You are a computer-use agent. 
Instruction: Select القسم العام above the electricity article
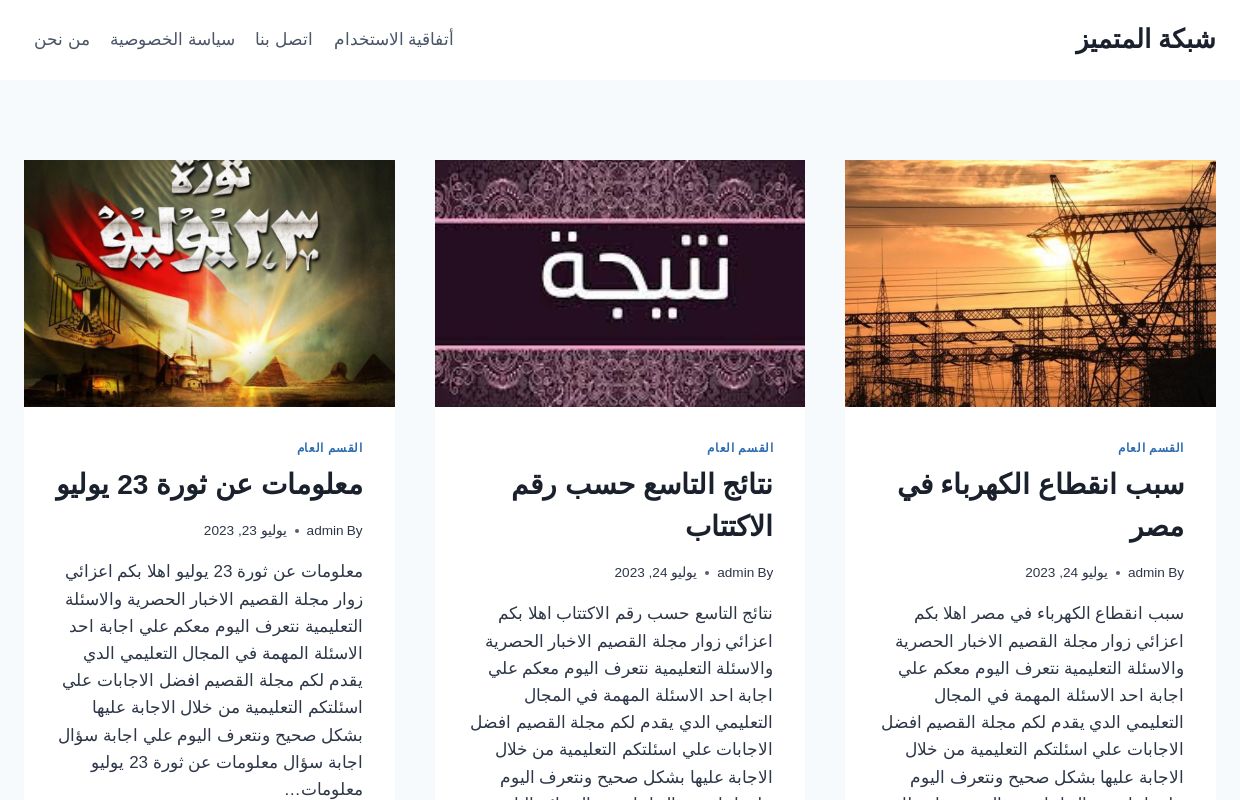click(1150, 448)
